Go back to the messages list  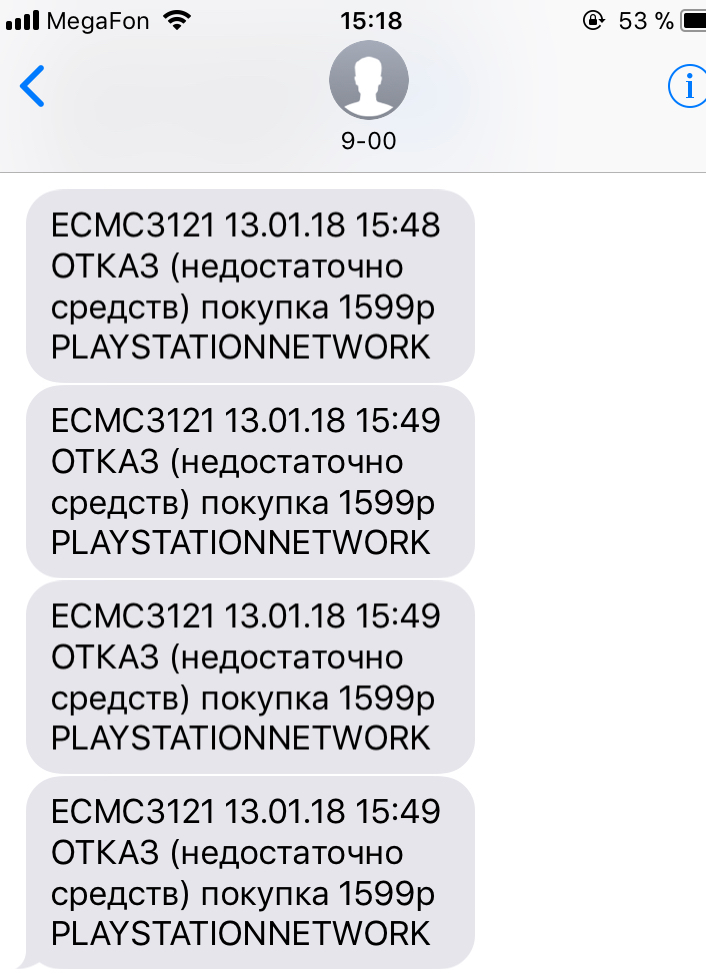coord(33,87)
